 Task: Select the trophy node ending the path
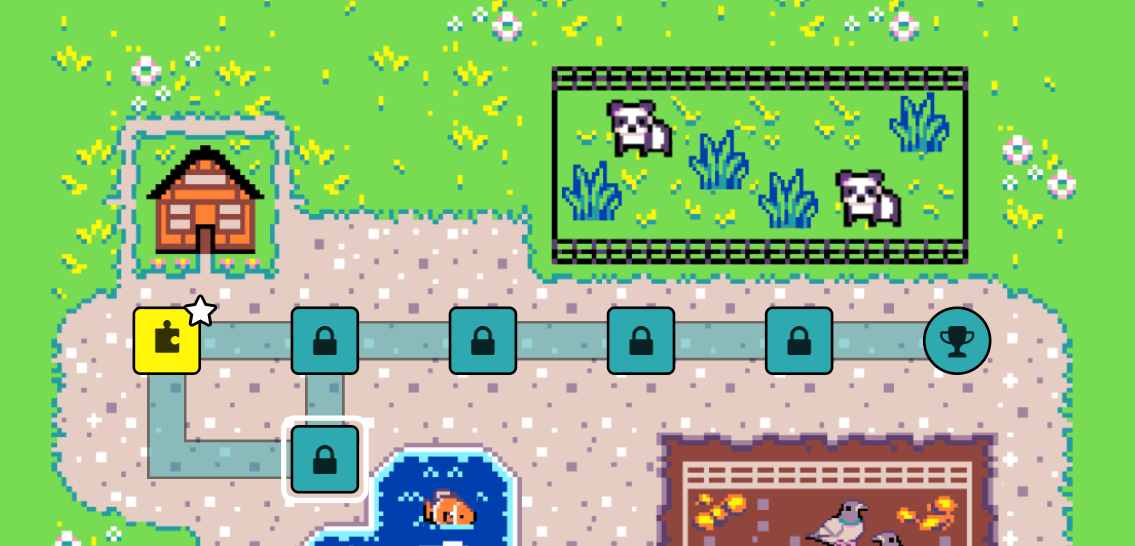[957, 341]
